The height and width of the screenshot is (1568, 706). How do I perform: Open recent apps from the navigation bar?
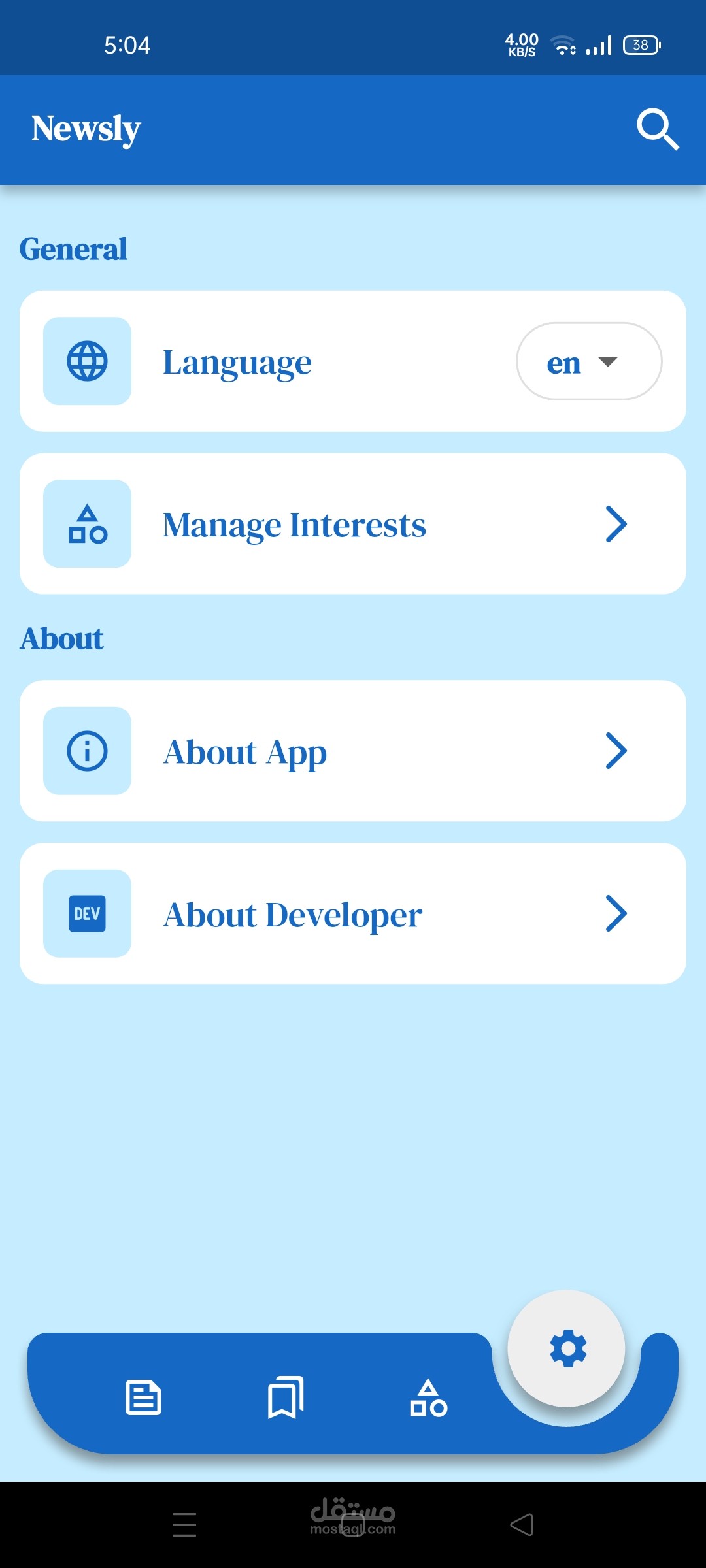(x=184, y=1525)
